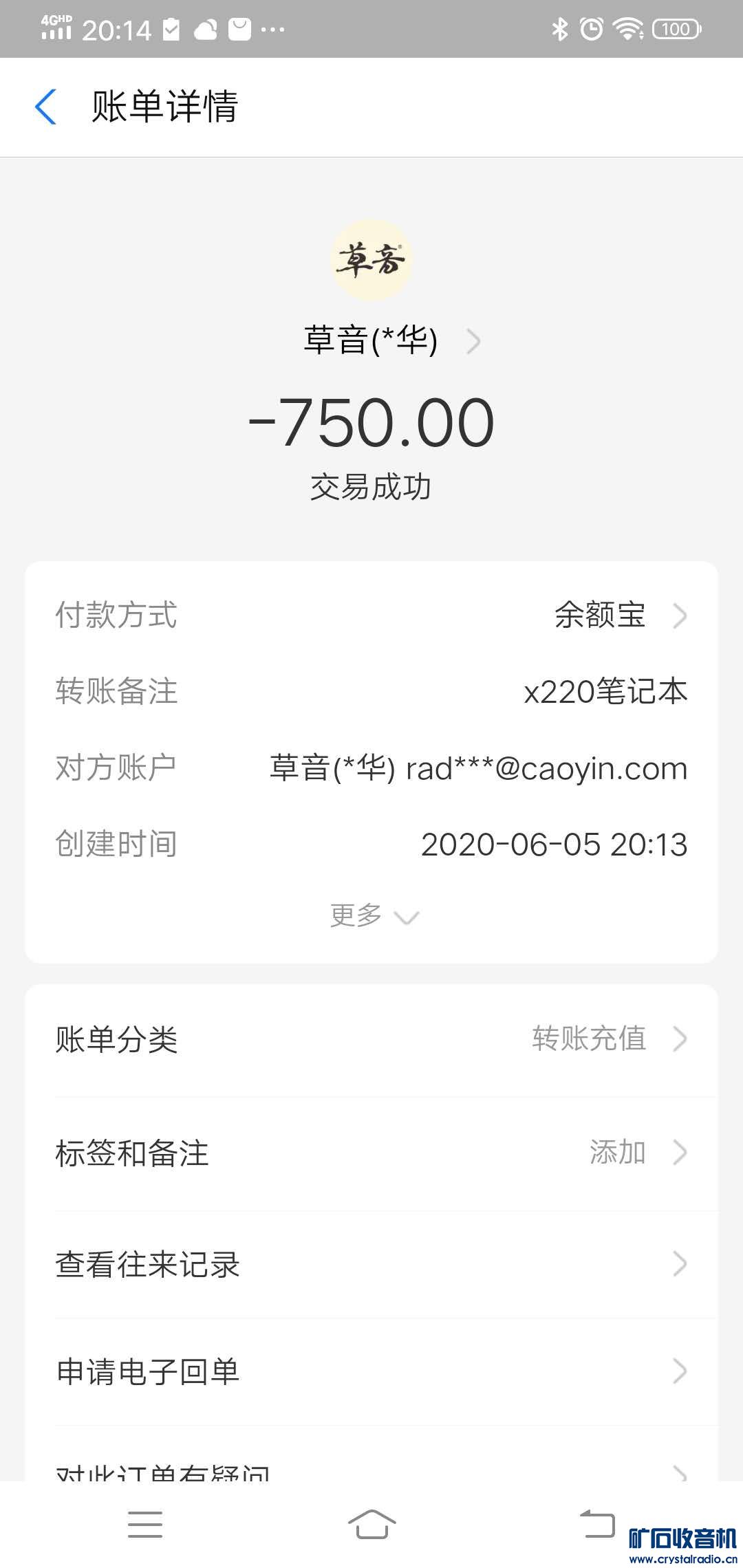Screen dimensions: 743x1568
Task: Open the system recent apps menu
Action: point(145,1524)
